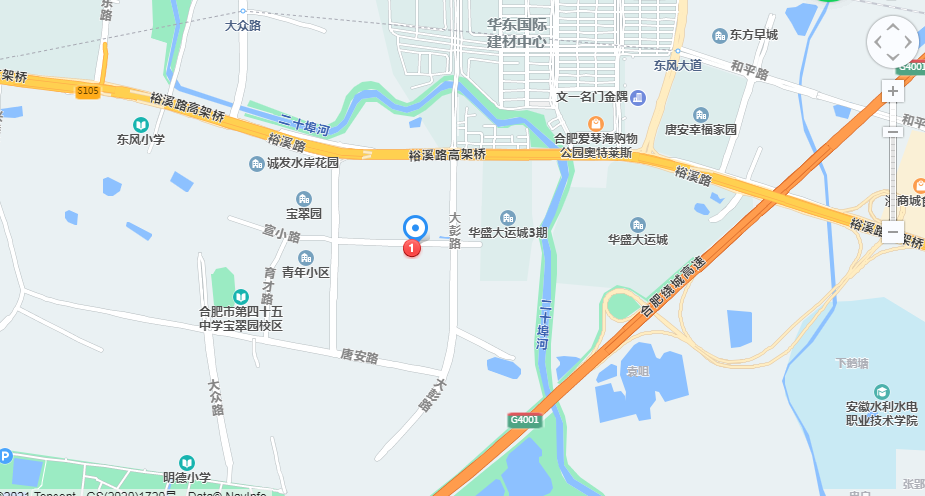The image size is (925, 496).
Task: Select the red marker numbered 1
Action: [x=411, y=248]
